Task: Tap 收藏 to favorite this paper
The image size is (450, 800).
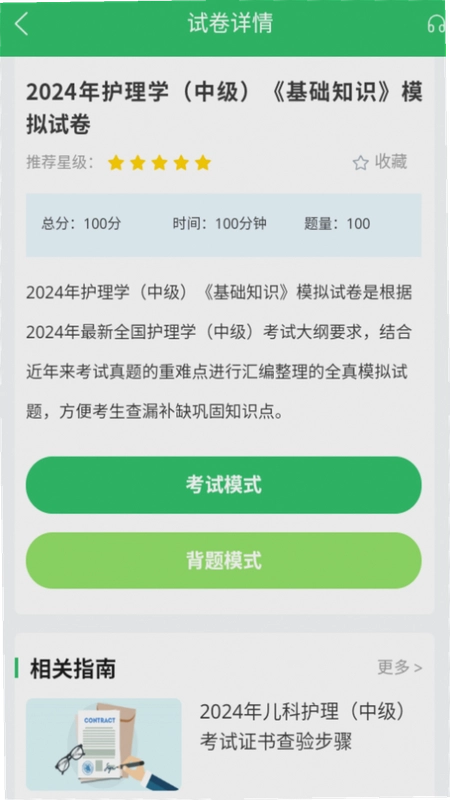Action: (x=380, y=162)
